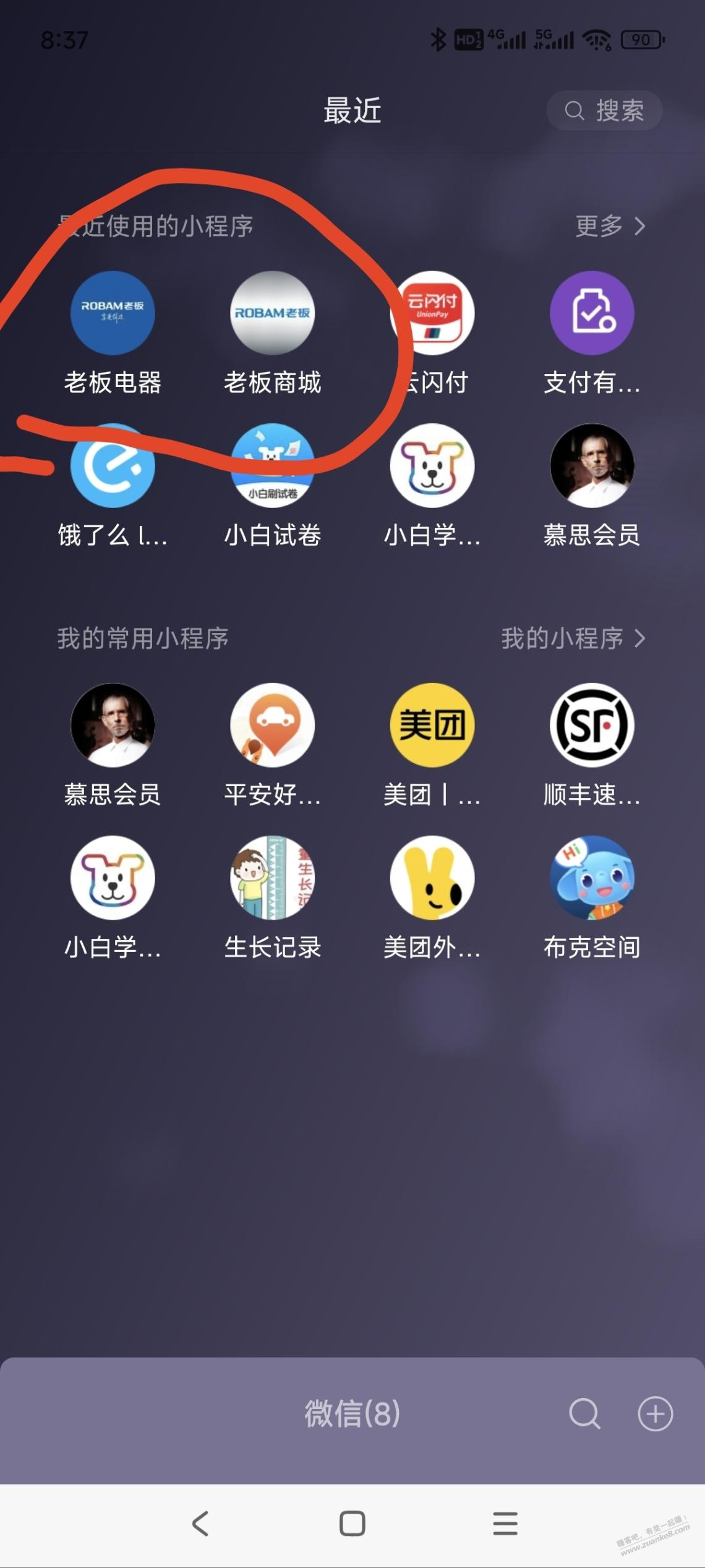Viewport: 705px width, 1568px height.
Task: Launch the 老板电器 mini program
Action: [x=113, y=313]
